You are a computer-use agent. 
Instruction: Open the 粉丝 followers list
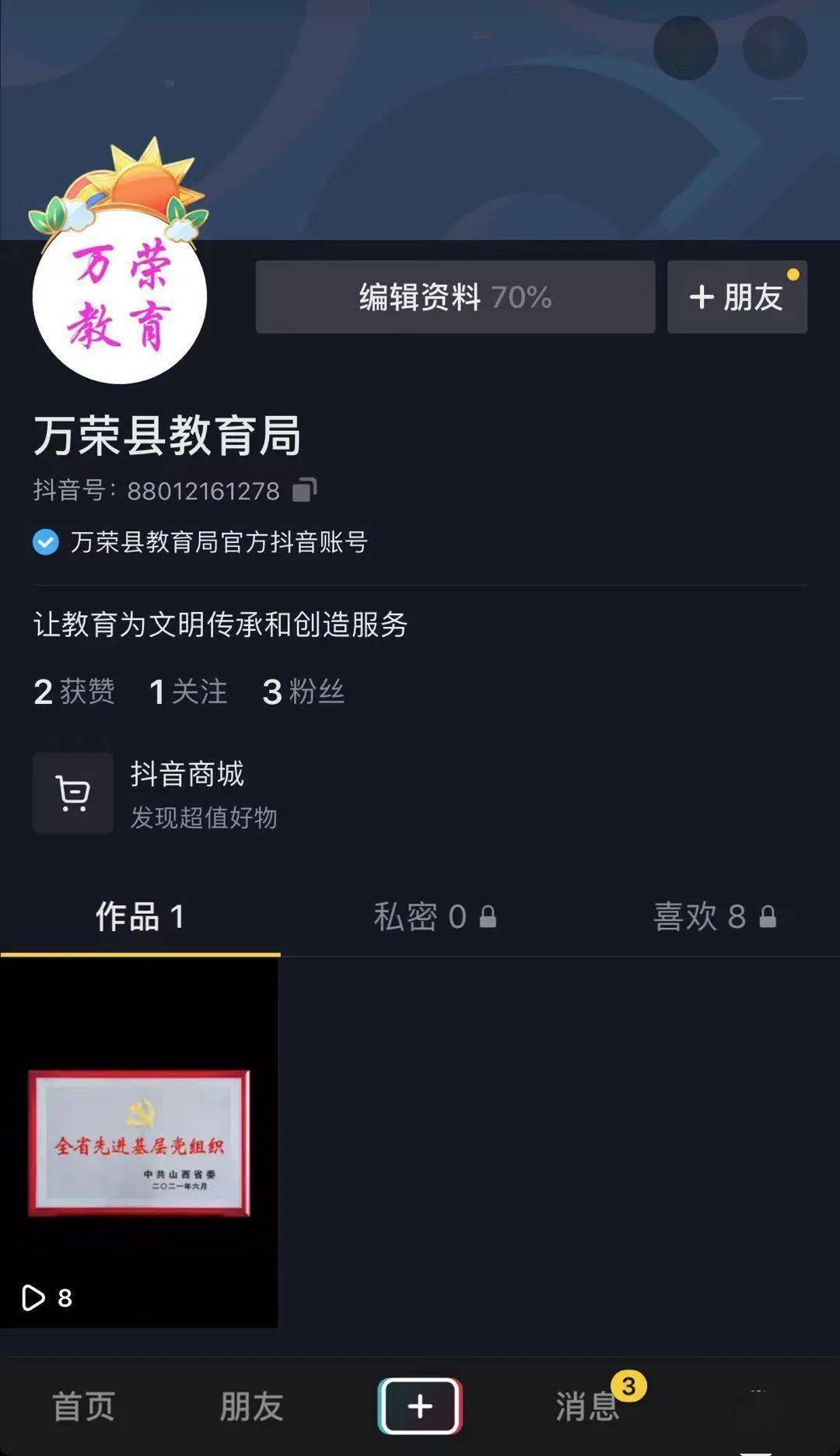(305, 691)
